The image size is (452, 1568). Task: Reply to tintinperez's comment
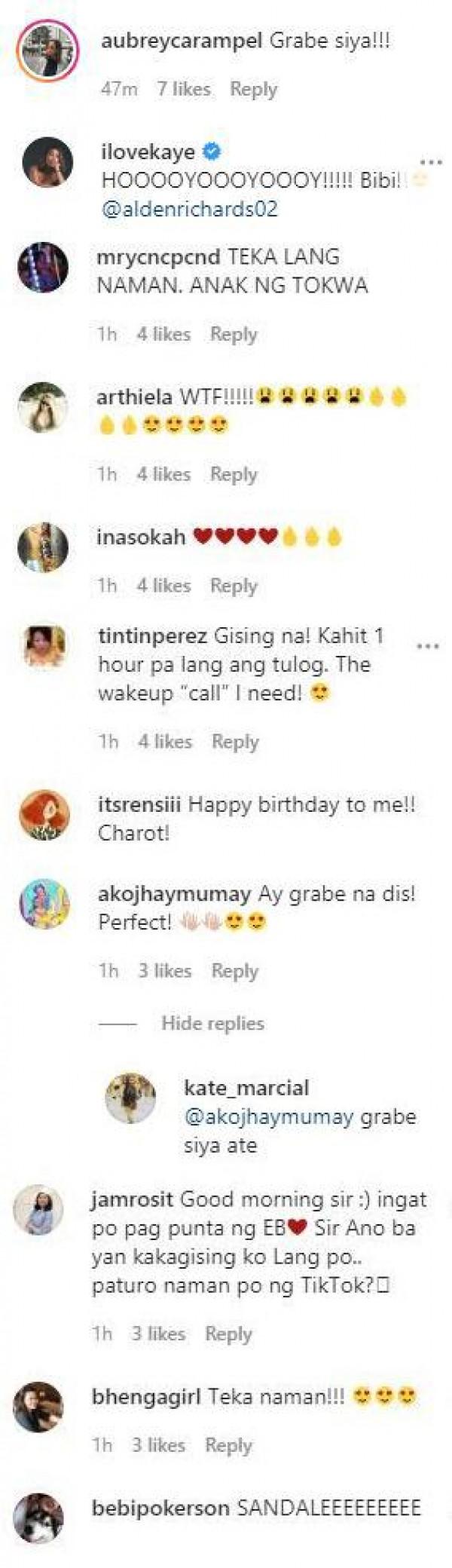(235, 742)
